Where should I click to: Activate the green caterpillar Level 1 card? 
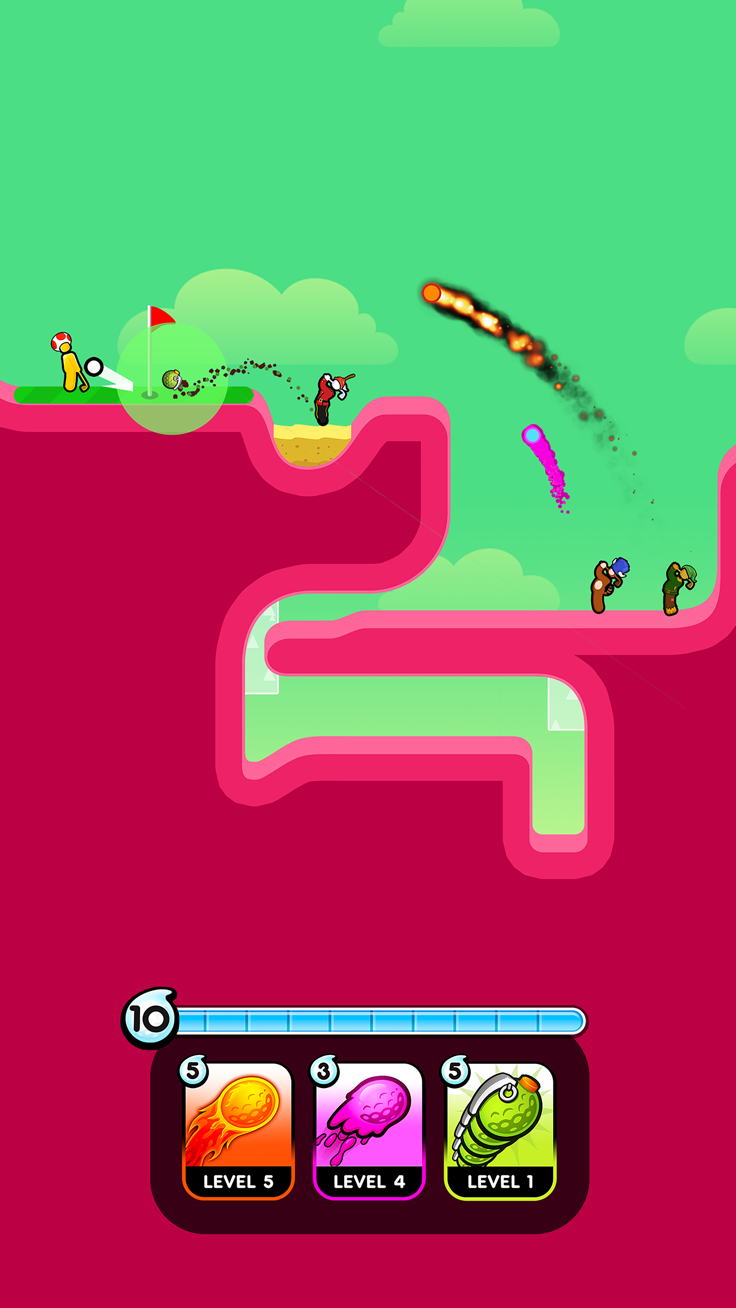coord(500,1130)
